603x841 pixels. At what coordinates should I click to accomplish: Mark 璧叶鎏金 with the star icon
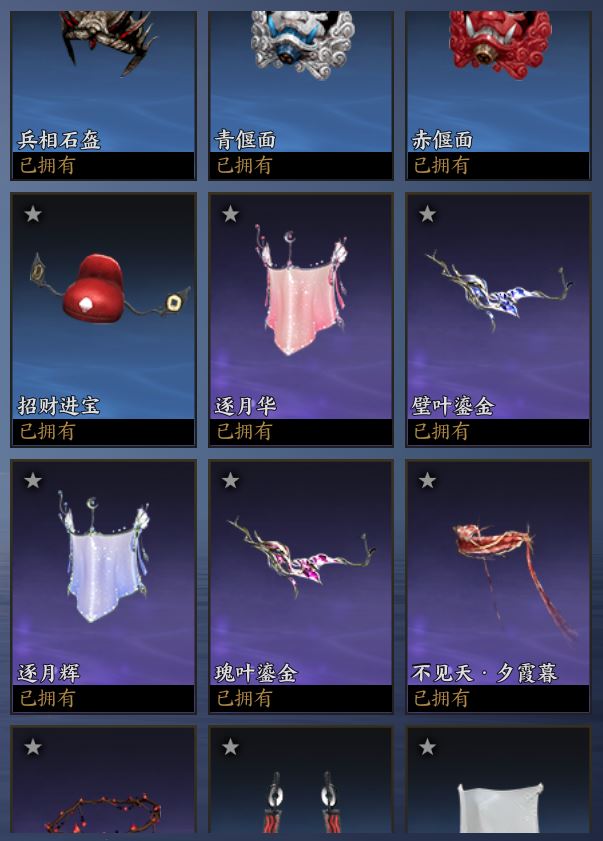pos(427,214)
